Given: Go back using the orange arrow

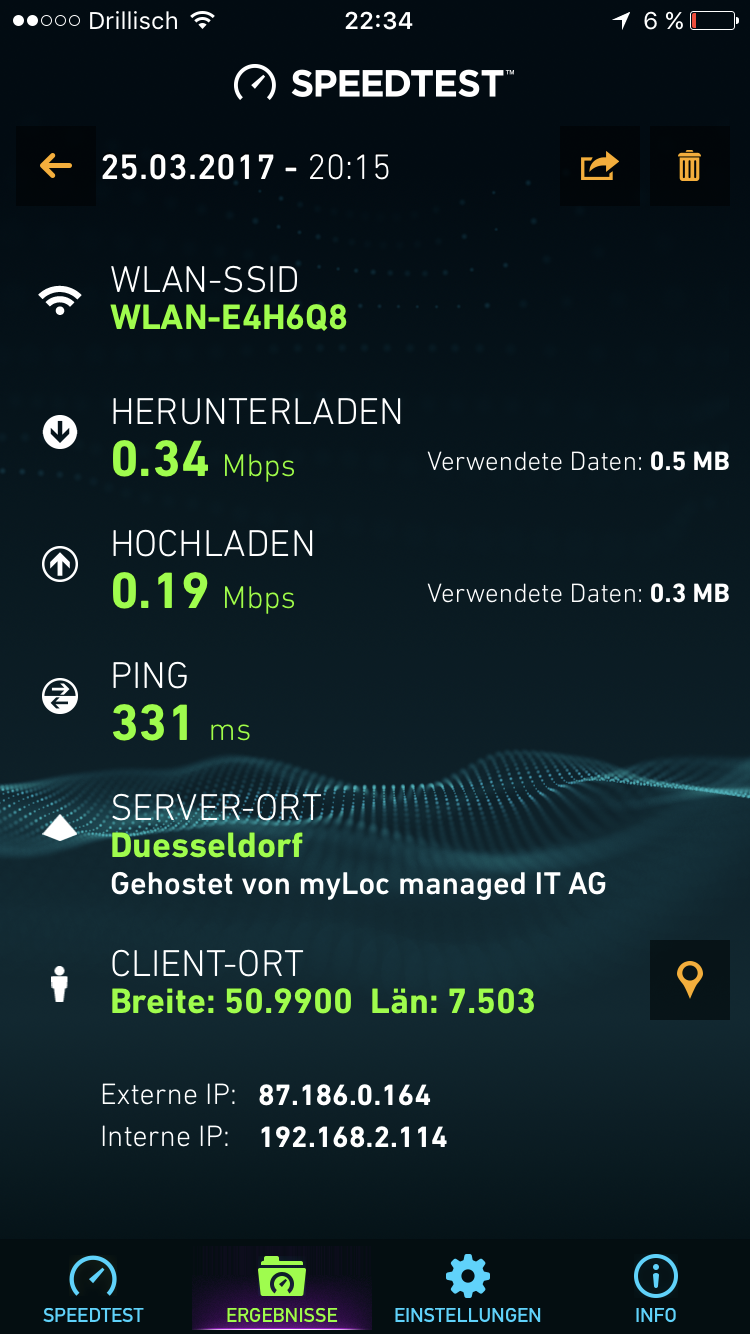Looking at the screenshot, I should [x=56, y=166].
